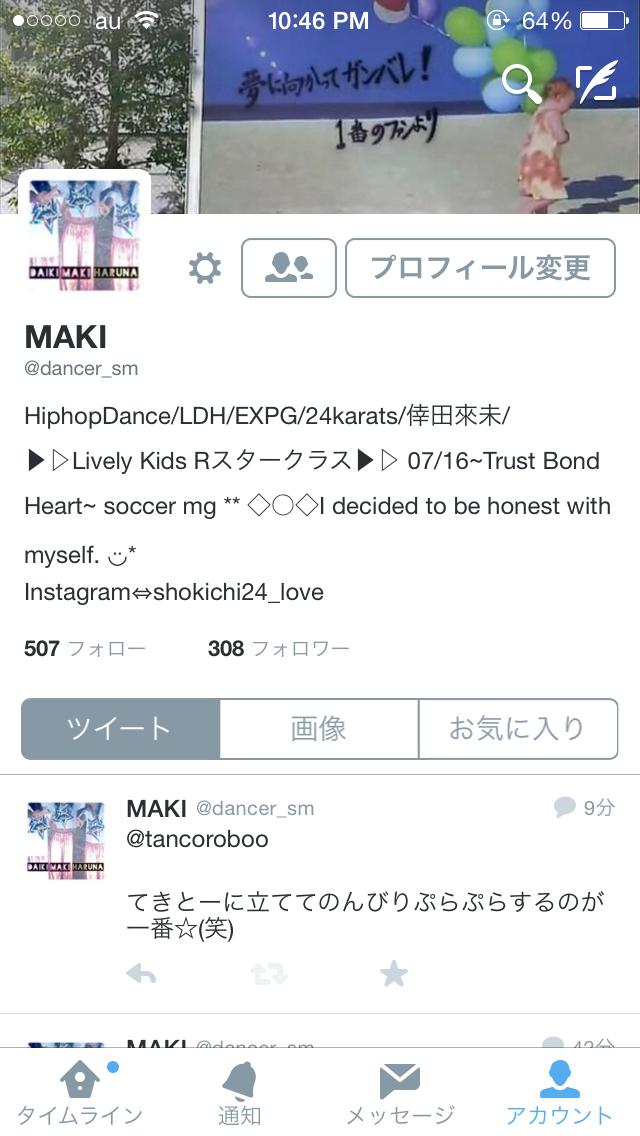
Task: Open MAKI's profile picture
Action: pos(85,235)
